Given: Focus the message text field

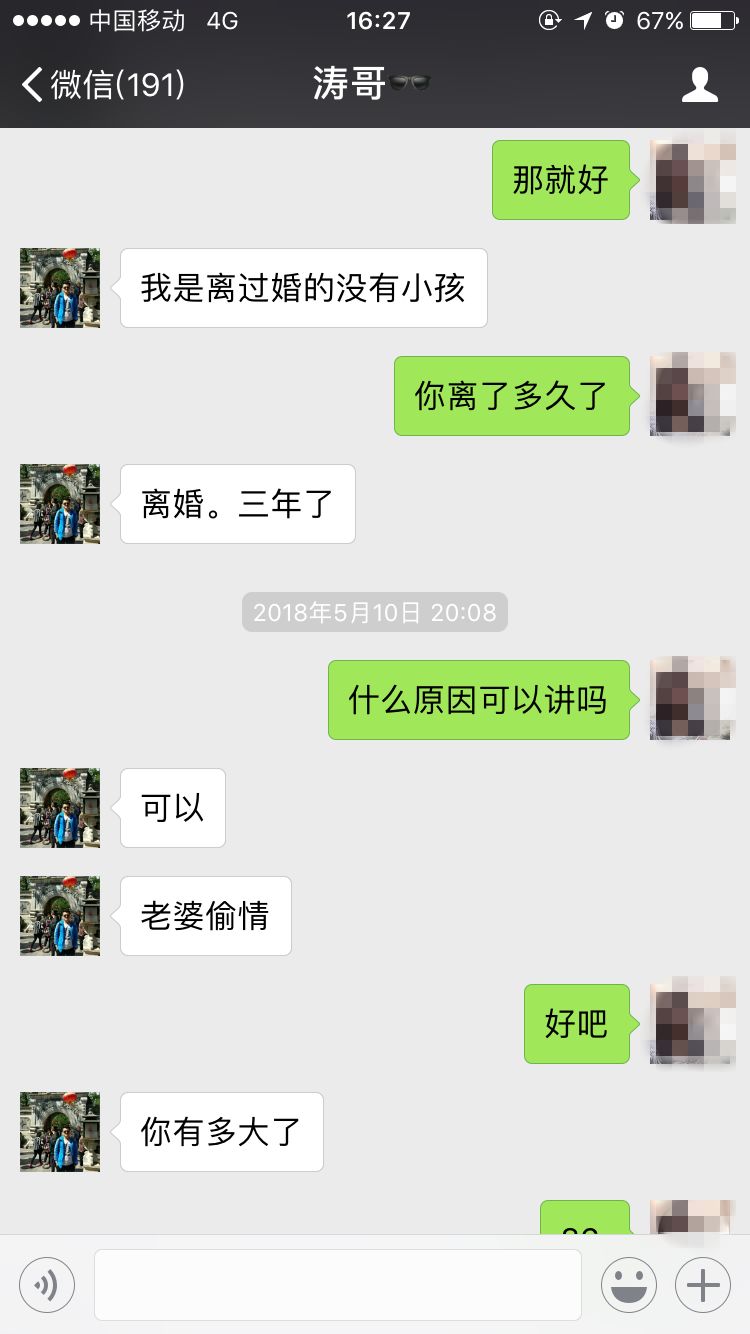Looking at the screenshot, I should [338, 1284].
